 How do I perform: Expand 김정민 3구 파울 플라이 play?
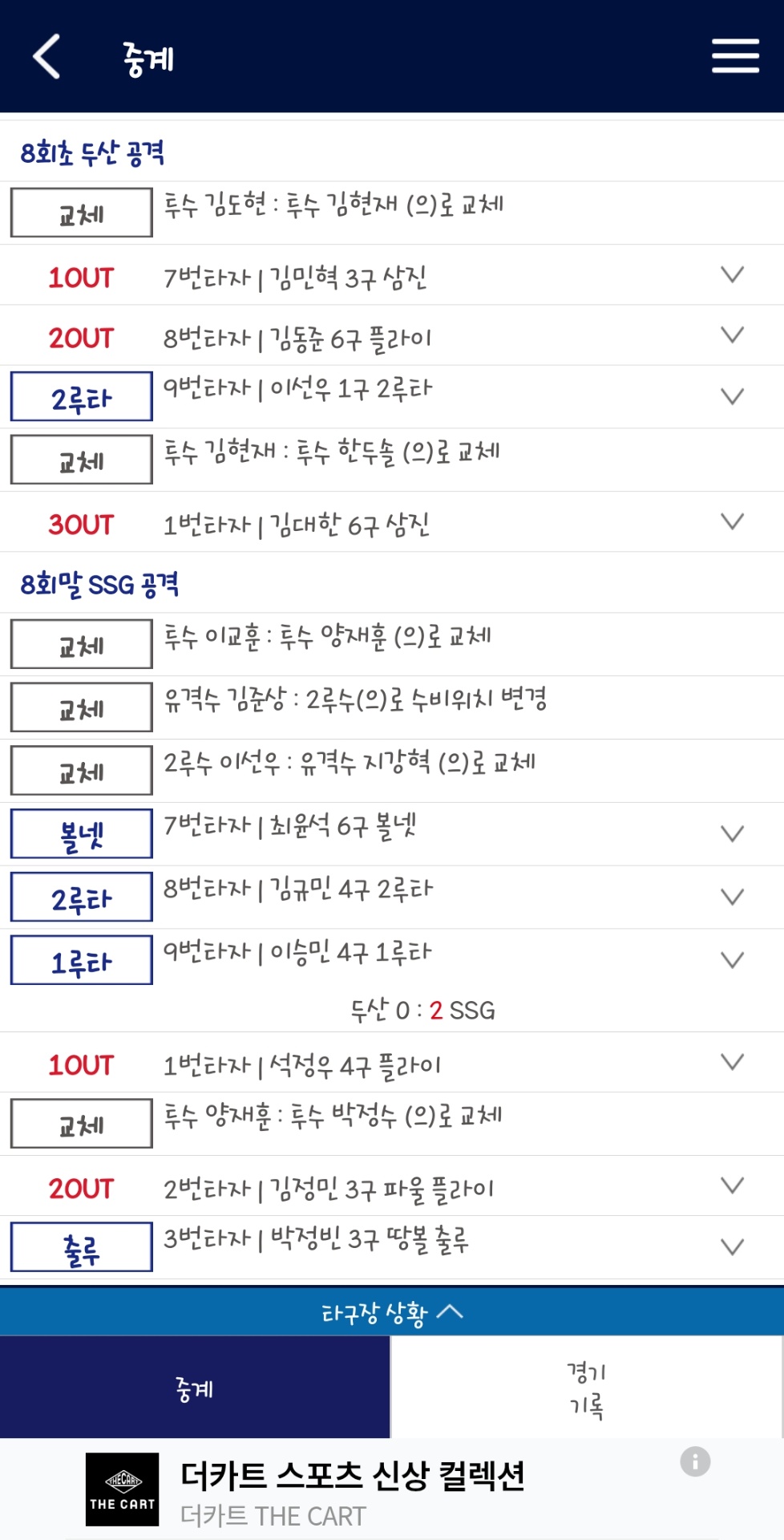pos(732,1185)
